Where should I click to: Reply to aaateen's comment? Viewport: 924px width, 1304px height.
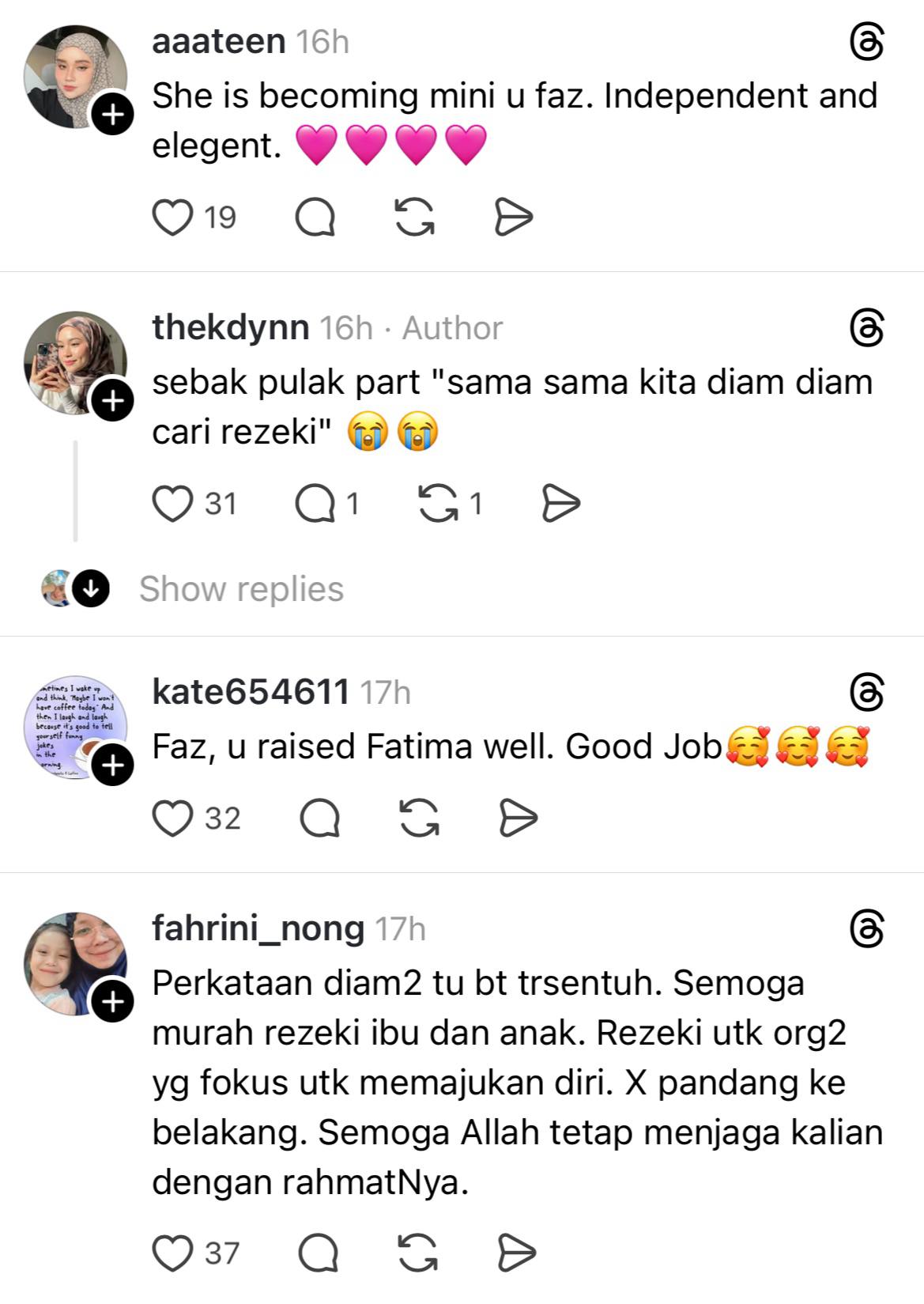coord(315,217)
